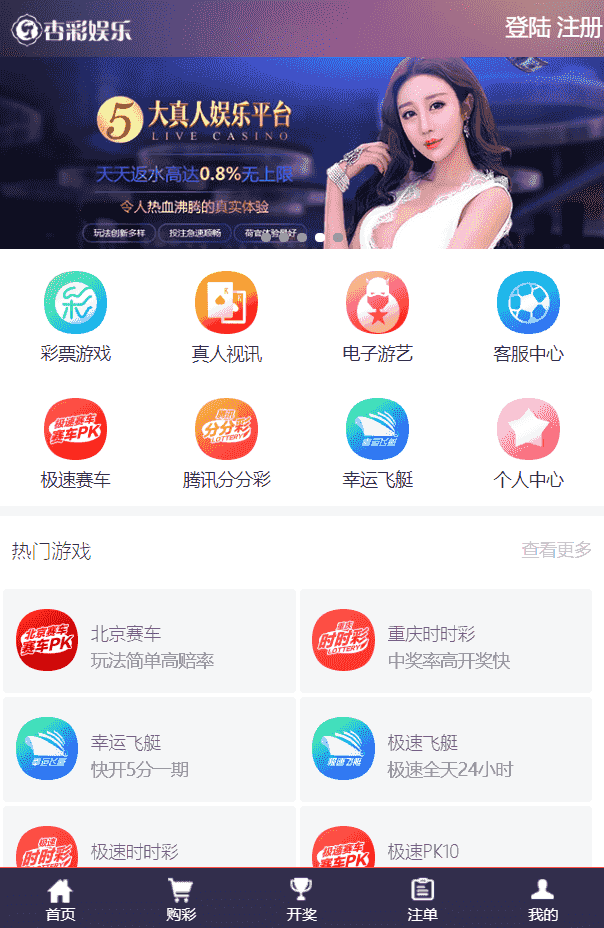
Task: Open the 北京赛车 game card
Action: coord(150,641)
